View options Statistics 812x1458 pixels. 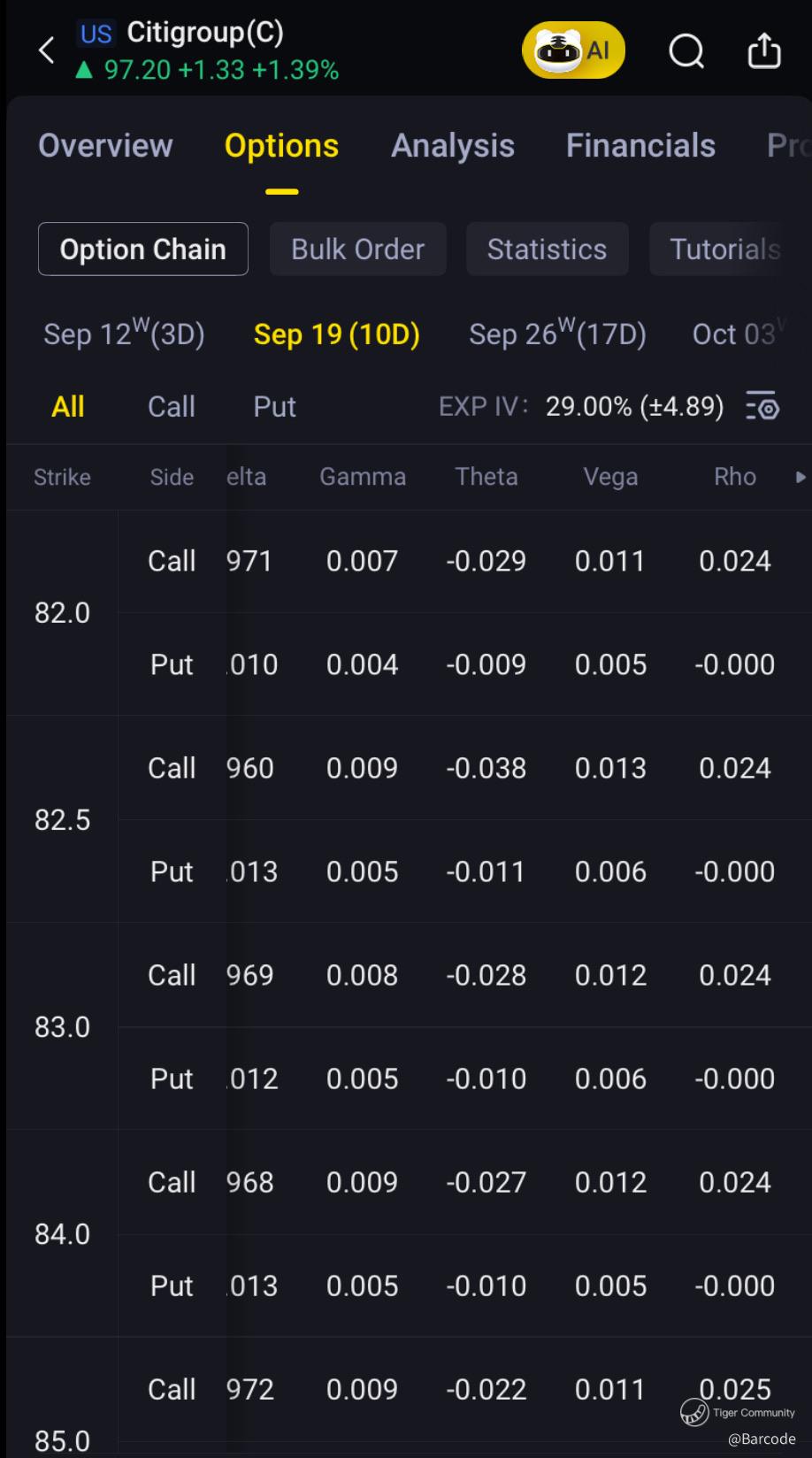(547, 249)
